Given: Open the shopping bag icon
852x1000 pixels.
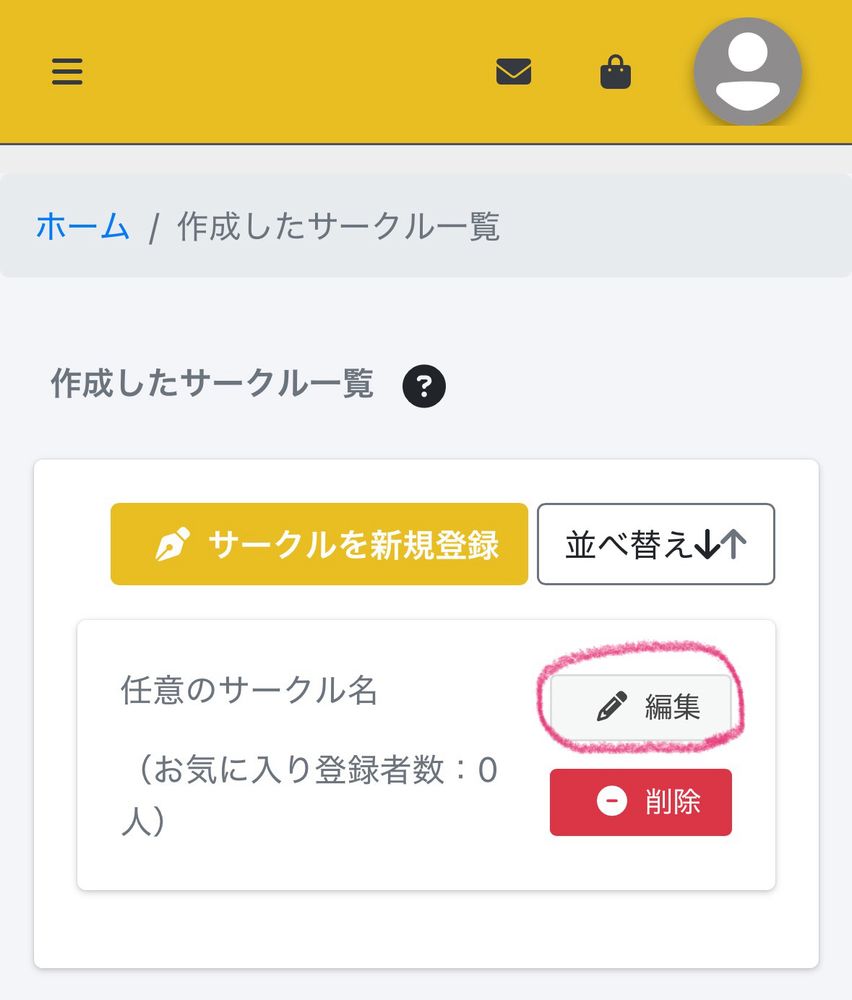Looking at the screenshot, I should pos(615,72).
